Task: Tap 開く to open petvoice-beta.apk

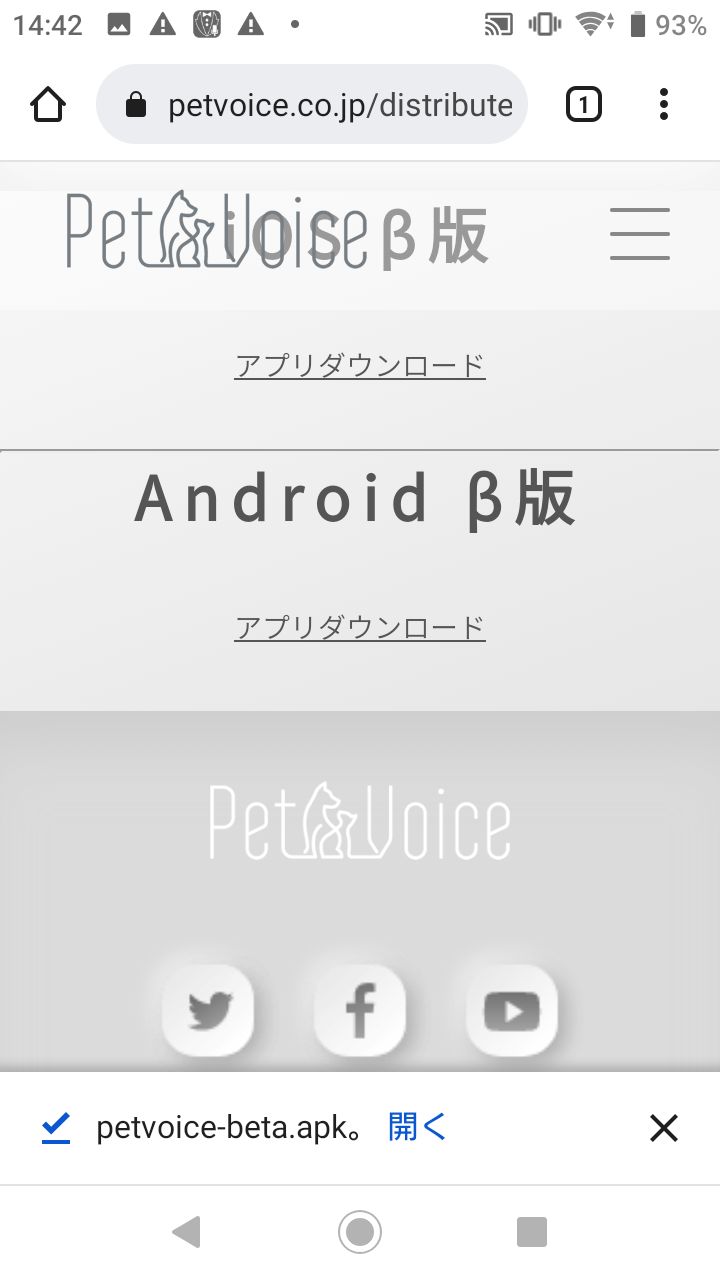Action: tap(417, 1128)
